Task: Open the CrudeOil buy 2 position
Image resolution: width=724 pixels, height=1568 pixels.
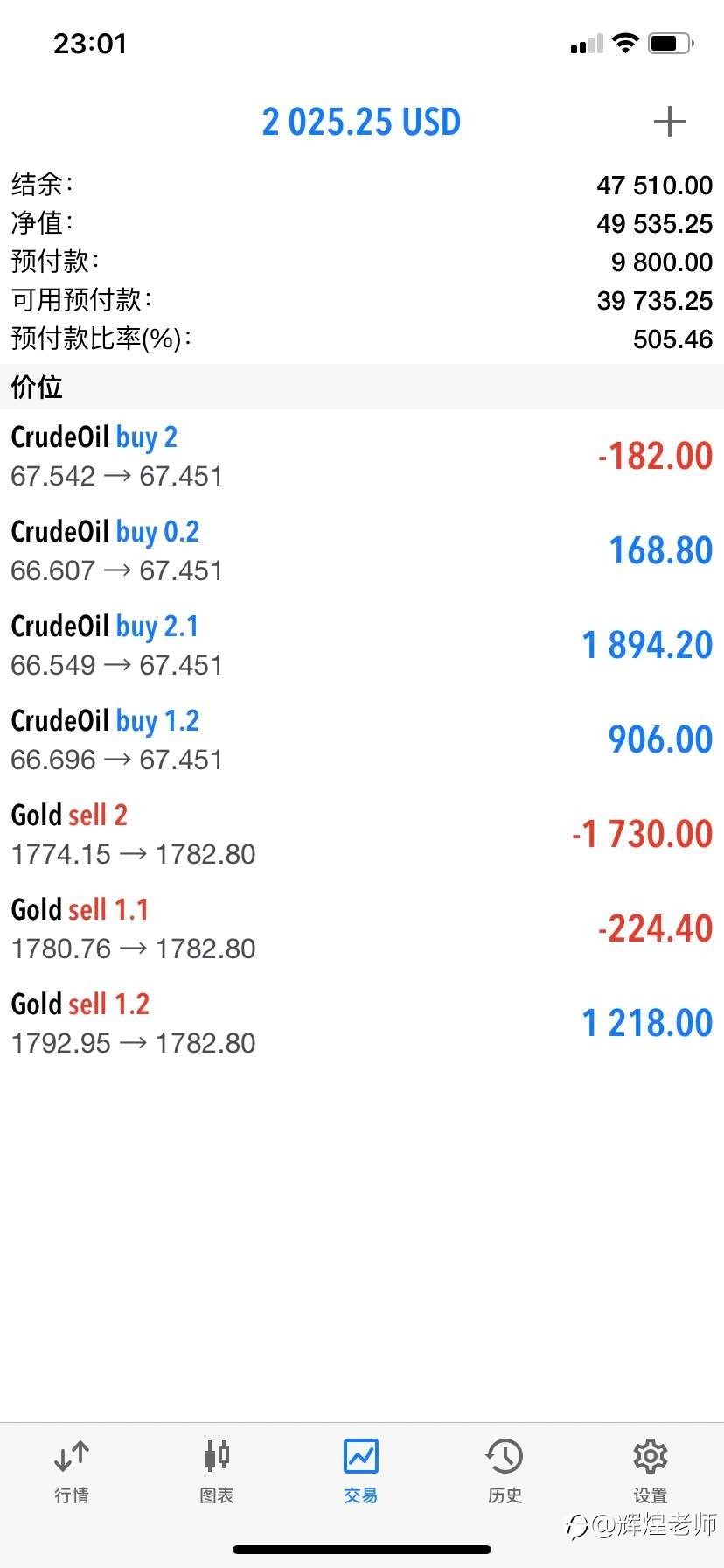Action: (x=362, y=456)
